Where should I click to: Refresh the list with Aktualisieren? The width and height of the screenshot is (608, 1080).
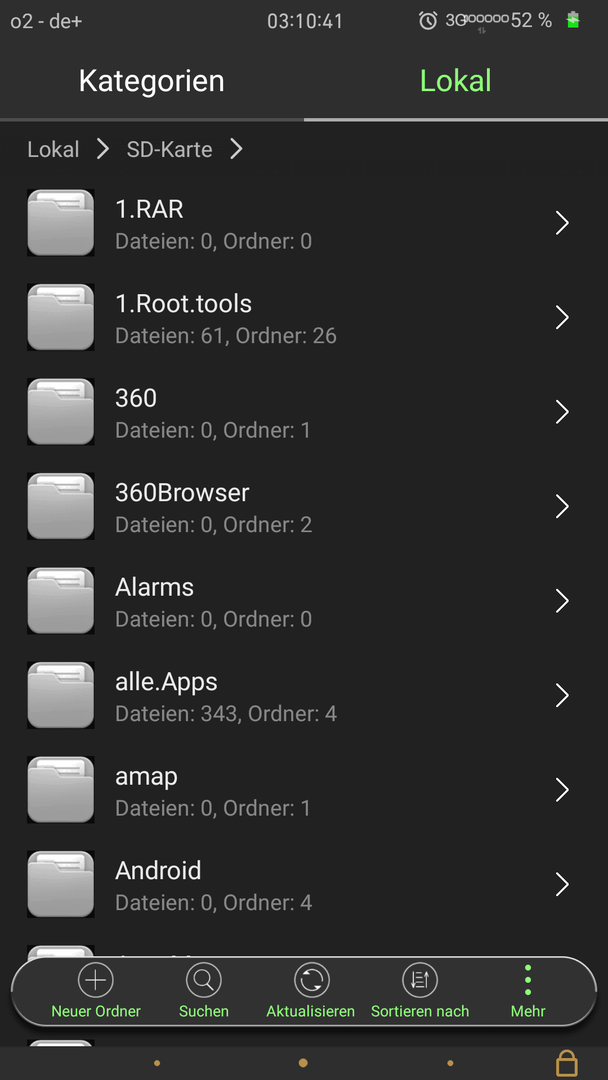pos(311,991)
